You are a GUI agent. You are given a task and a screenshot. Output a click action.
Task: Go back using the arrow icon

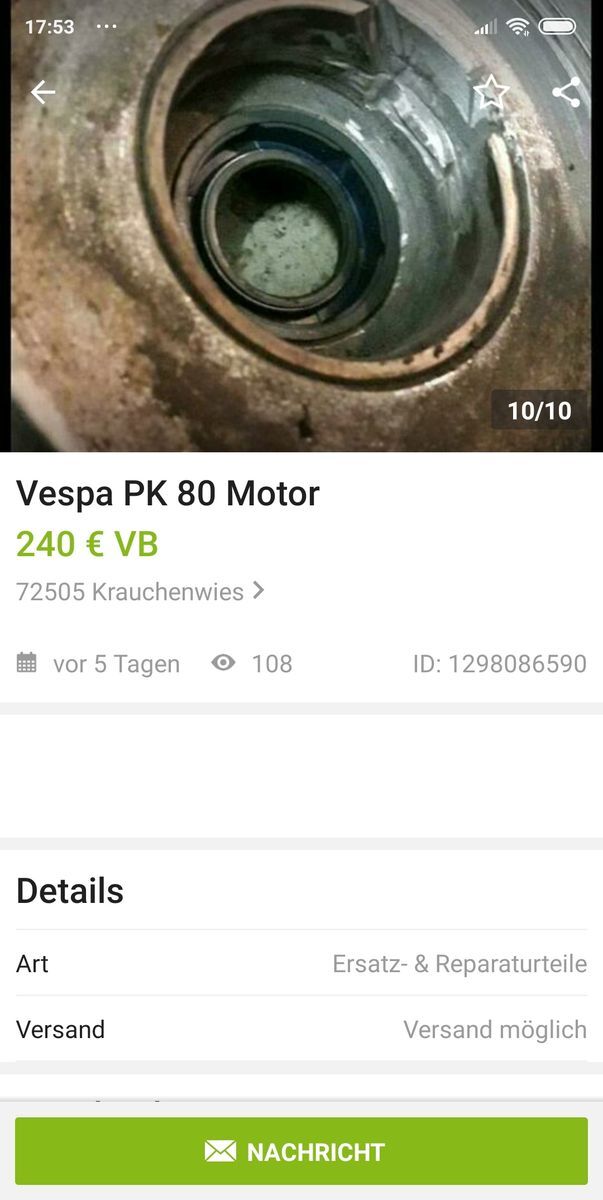[43, 93]
